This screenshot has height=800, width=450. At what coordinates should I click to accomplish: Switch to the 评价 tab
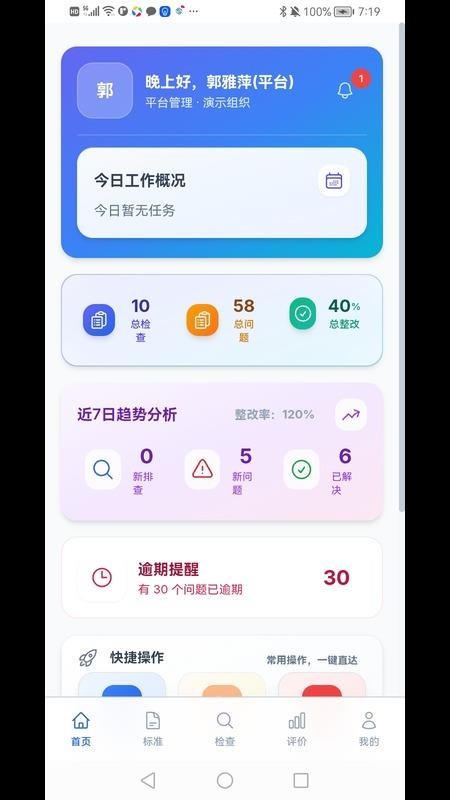297,730
